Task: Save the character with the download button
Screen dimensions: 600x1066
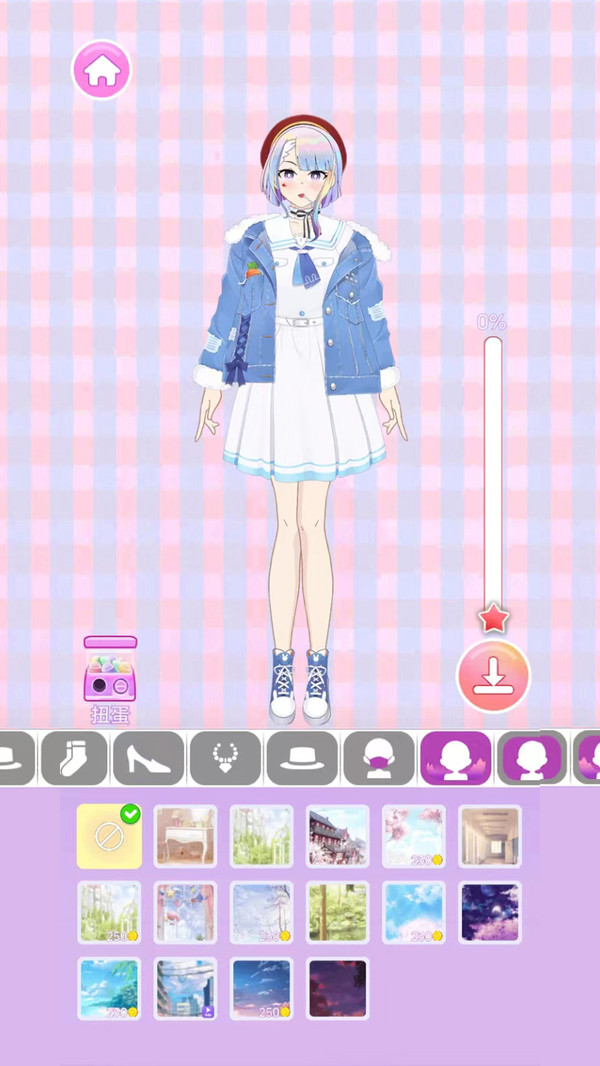Action: point(492,677)
